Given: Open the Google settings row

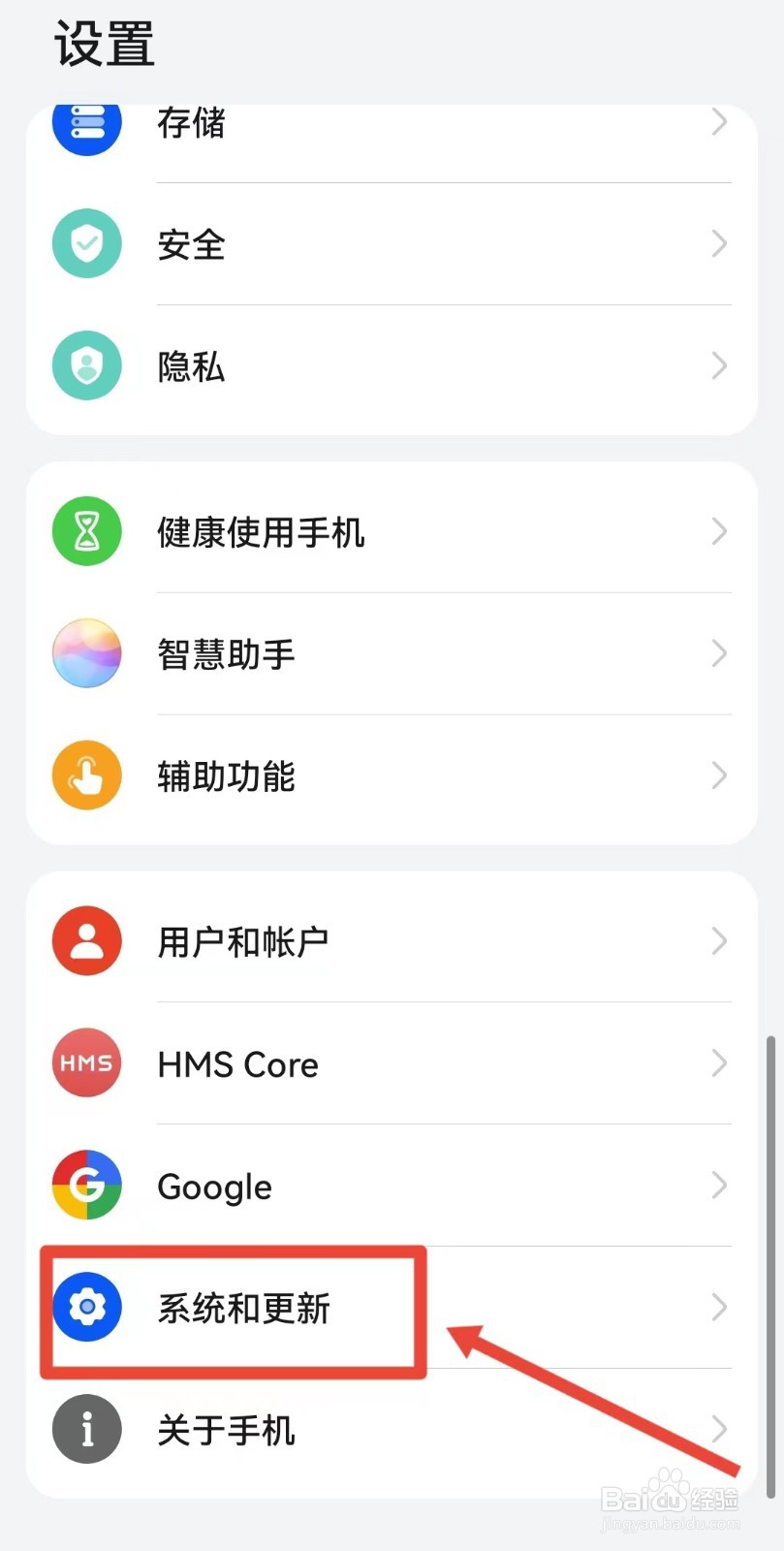Looking at the screenshot, I should [388, 1187].
